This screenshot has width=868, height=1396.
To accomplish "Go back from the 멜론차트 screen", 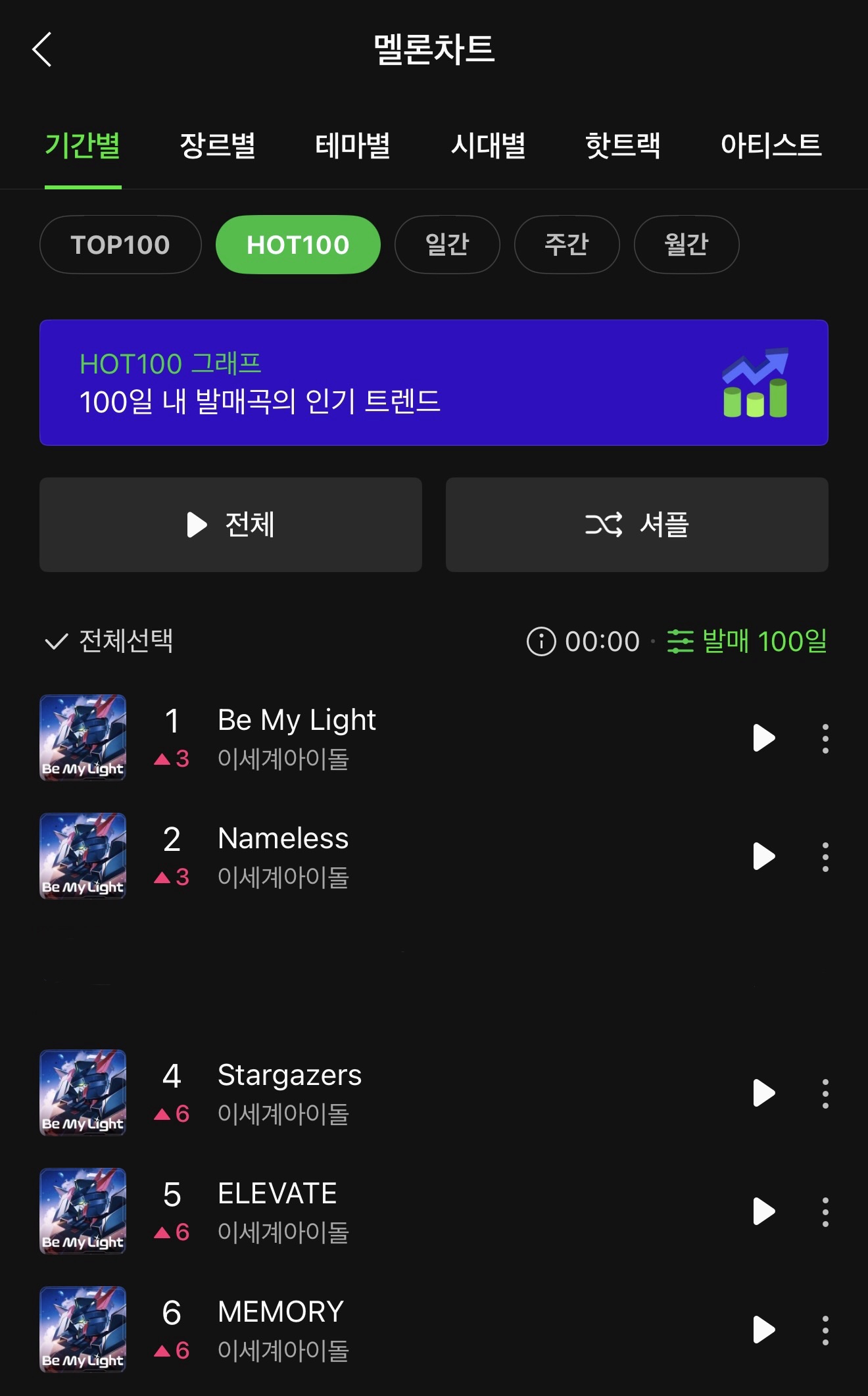I will 42,50.
